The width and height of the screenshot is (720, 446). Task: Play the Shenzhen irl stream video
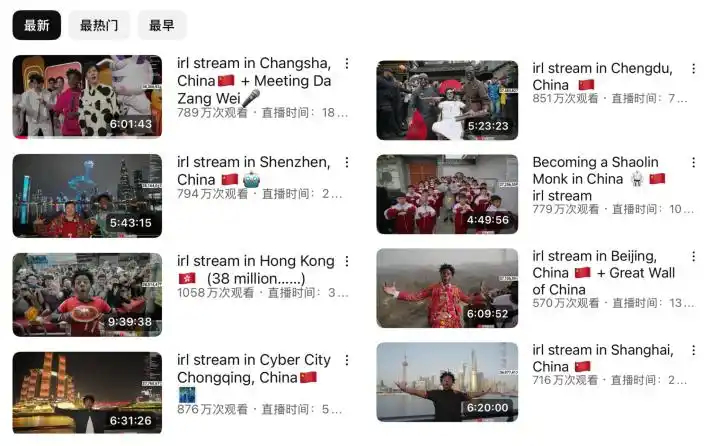(x=87, y=195)
